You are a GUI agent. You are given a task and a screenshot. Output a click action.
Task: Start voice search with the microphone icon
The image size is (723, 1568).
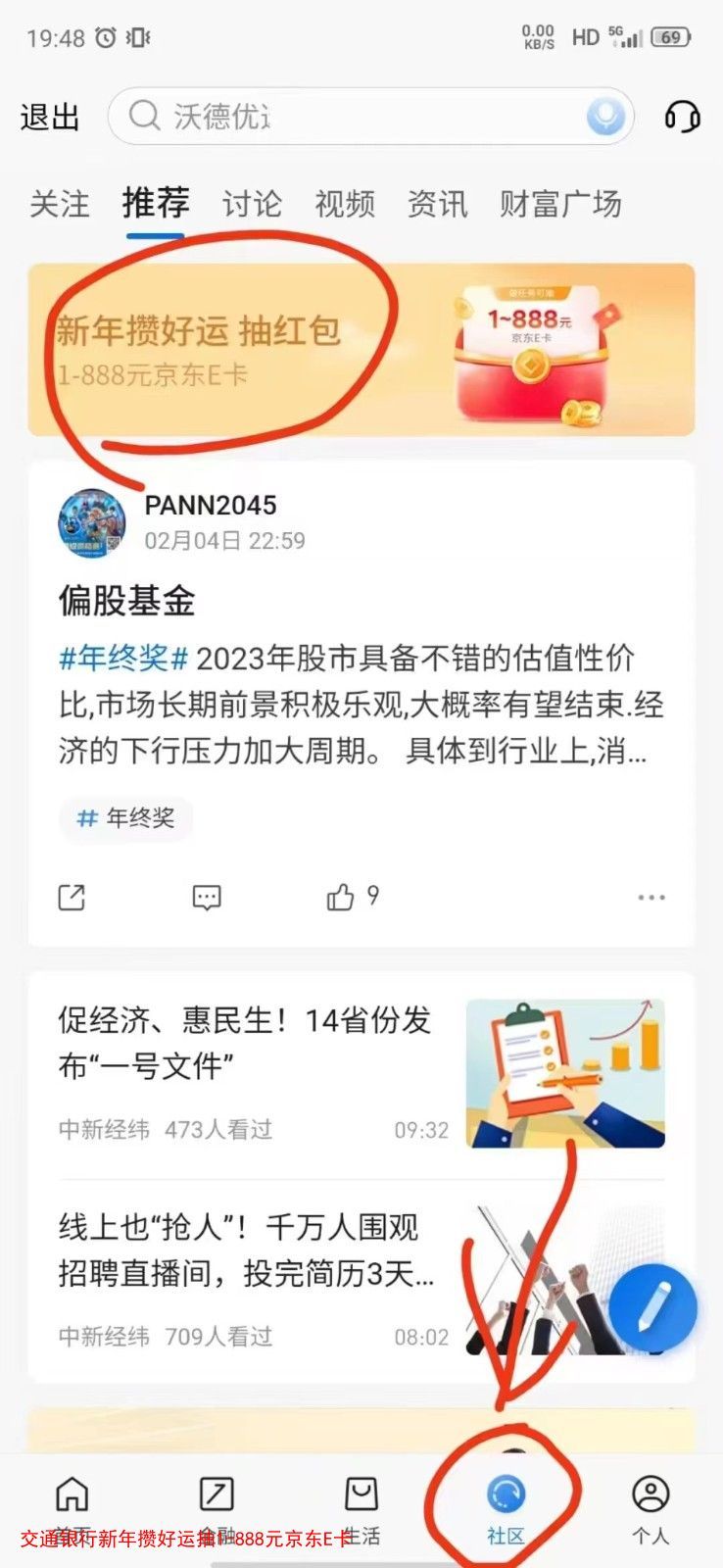(x=605, y=118)
